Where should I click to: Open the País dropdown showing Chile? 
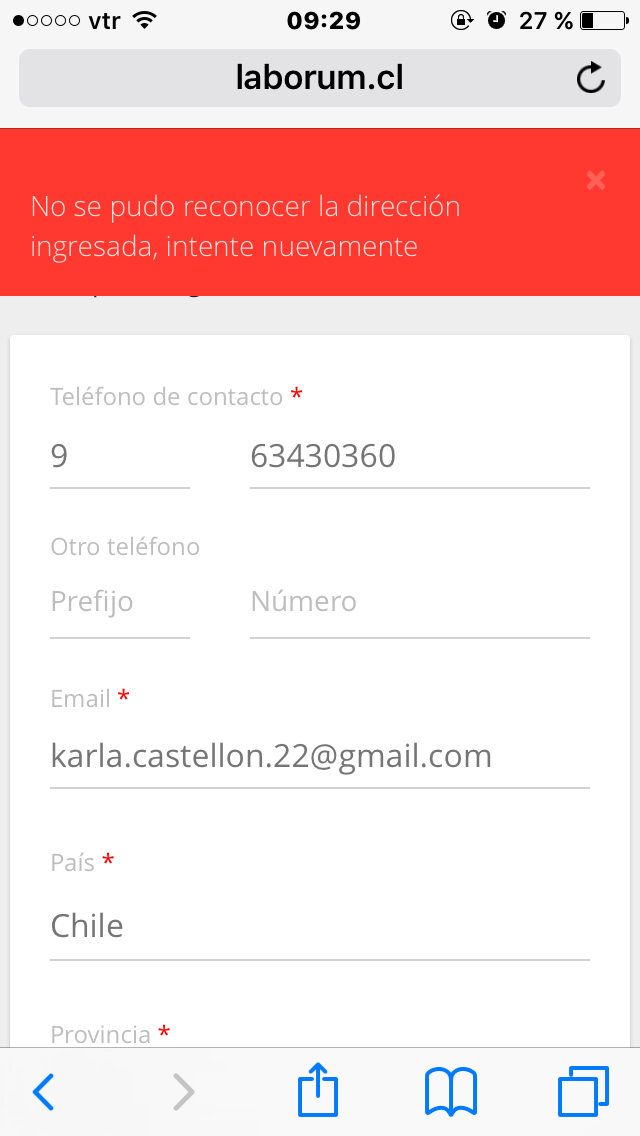click(319, 926)
